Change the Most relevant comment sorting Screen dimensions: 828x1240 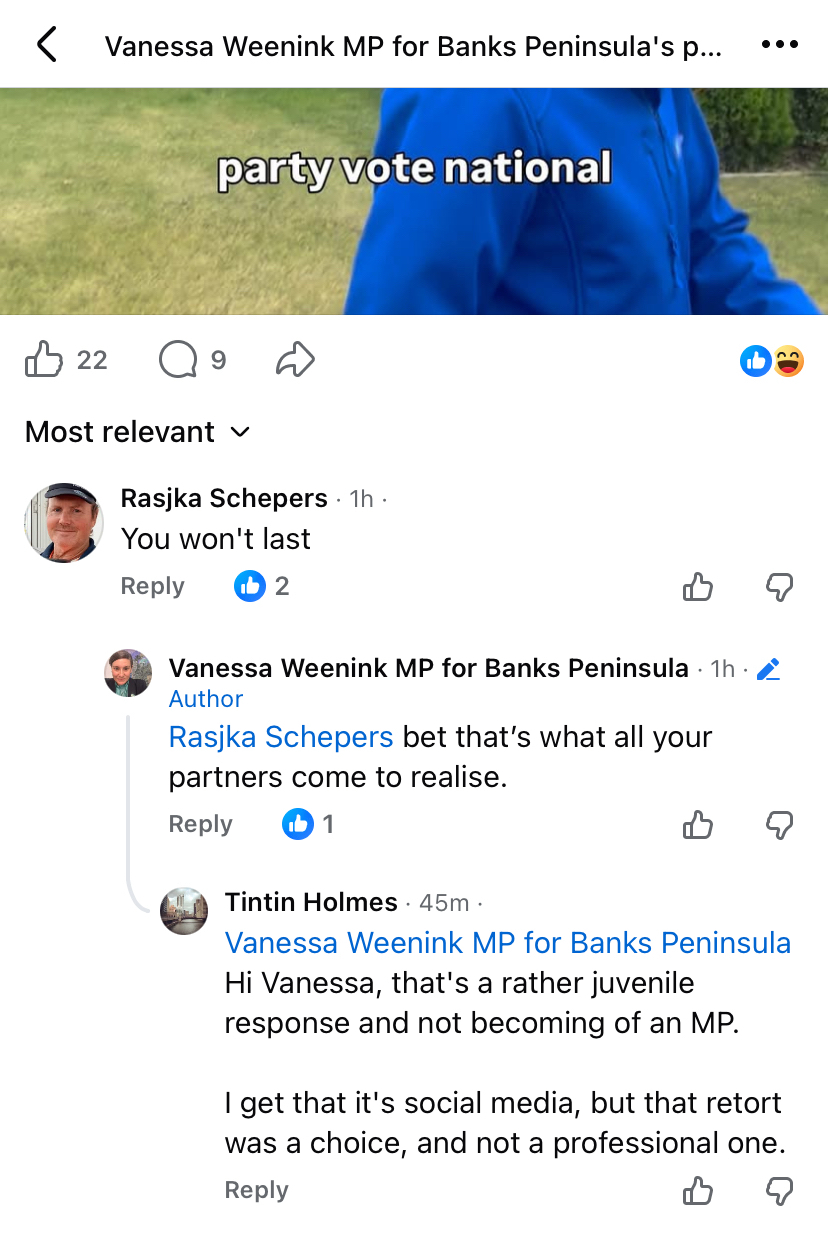click(137, 432)
